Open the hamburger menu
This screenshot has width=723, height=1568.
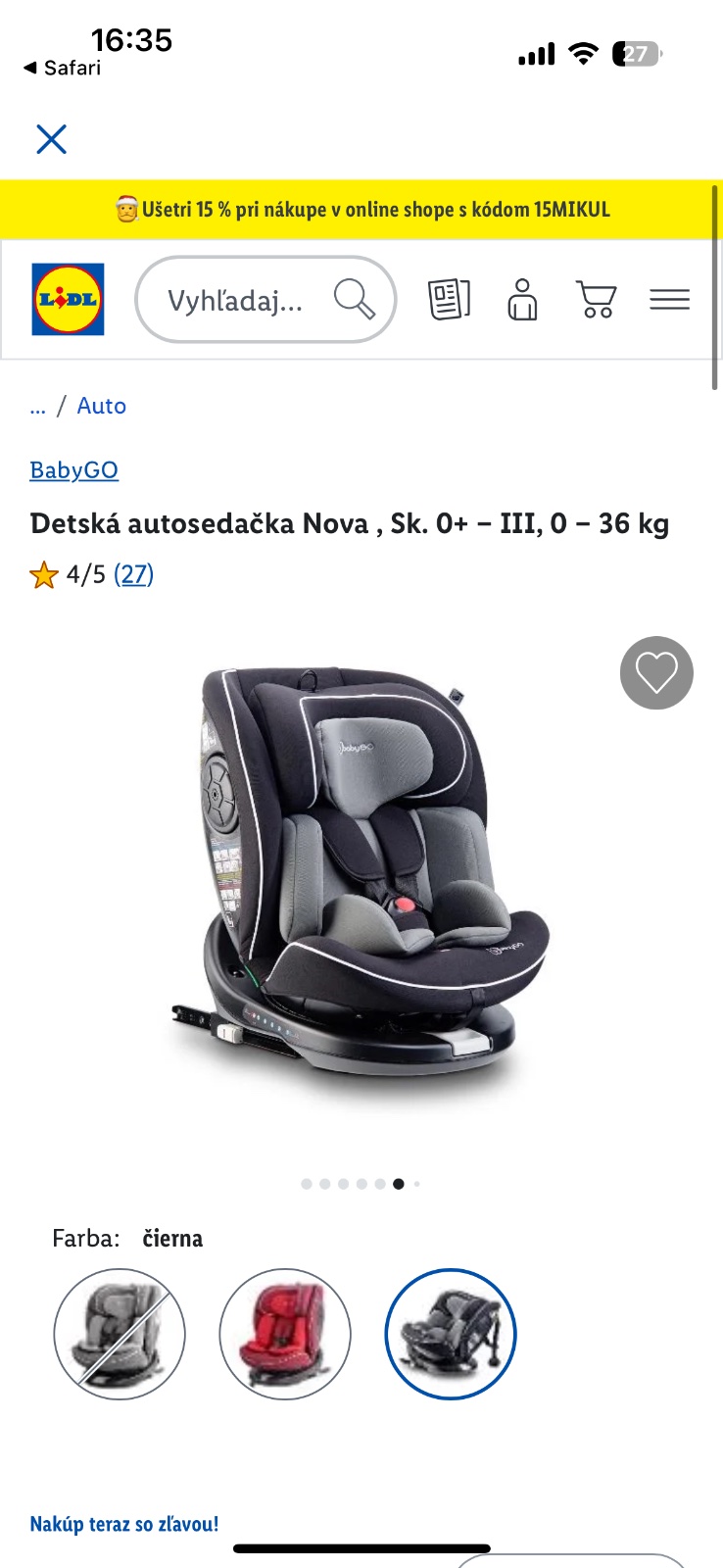coord(669,300)
